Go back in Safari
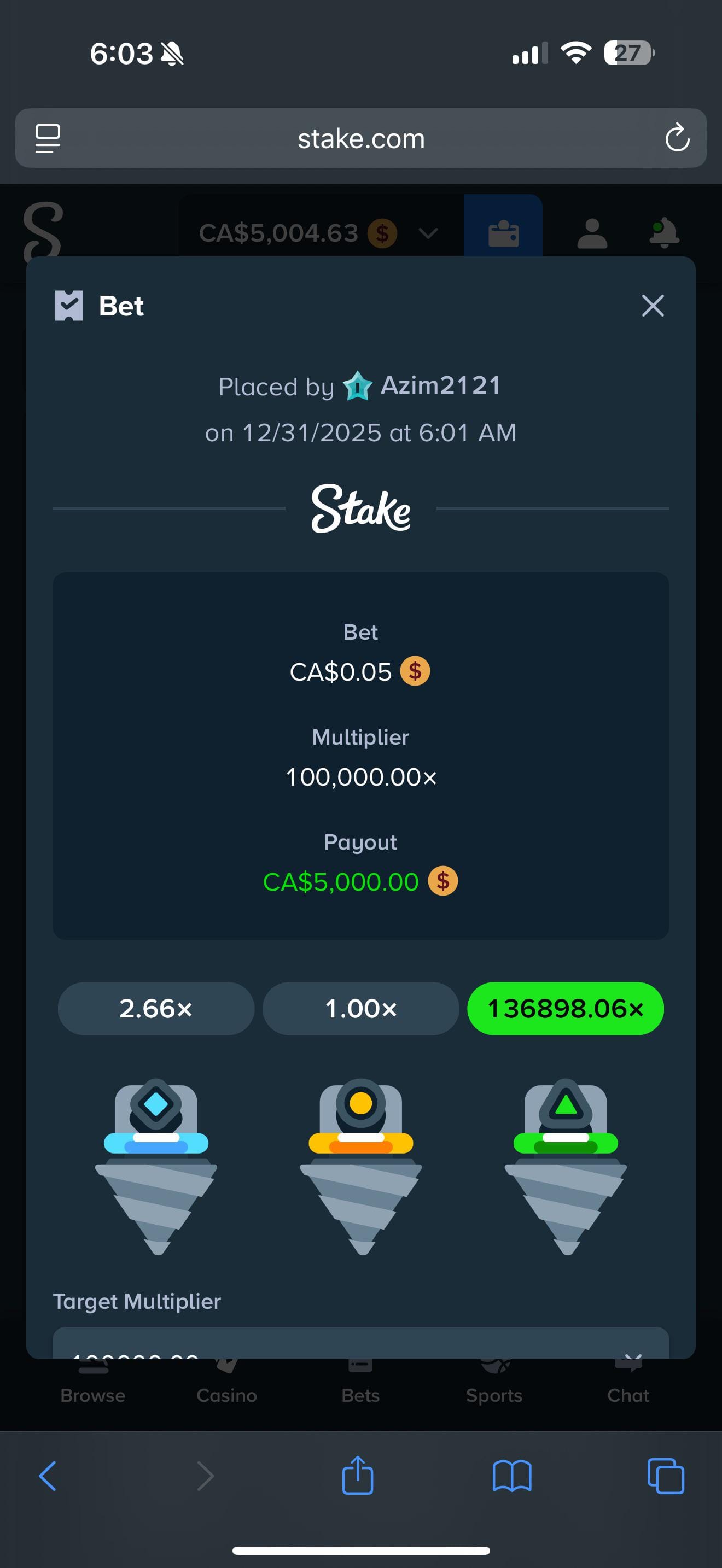This screenshot has height=1568, width=722. pos(48,1476)
